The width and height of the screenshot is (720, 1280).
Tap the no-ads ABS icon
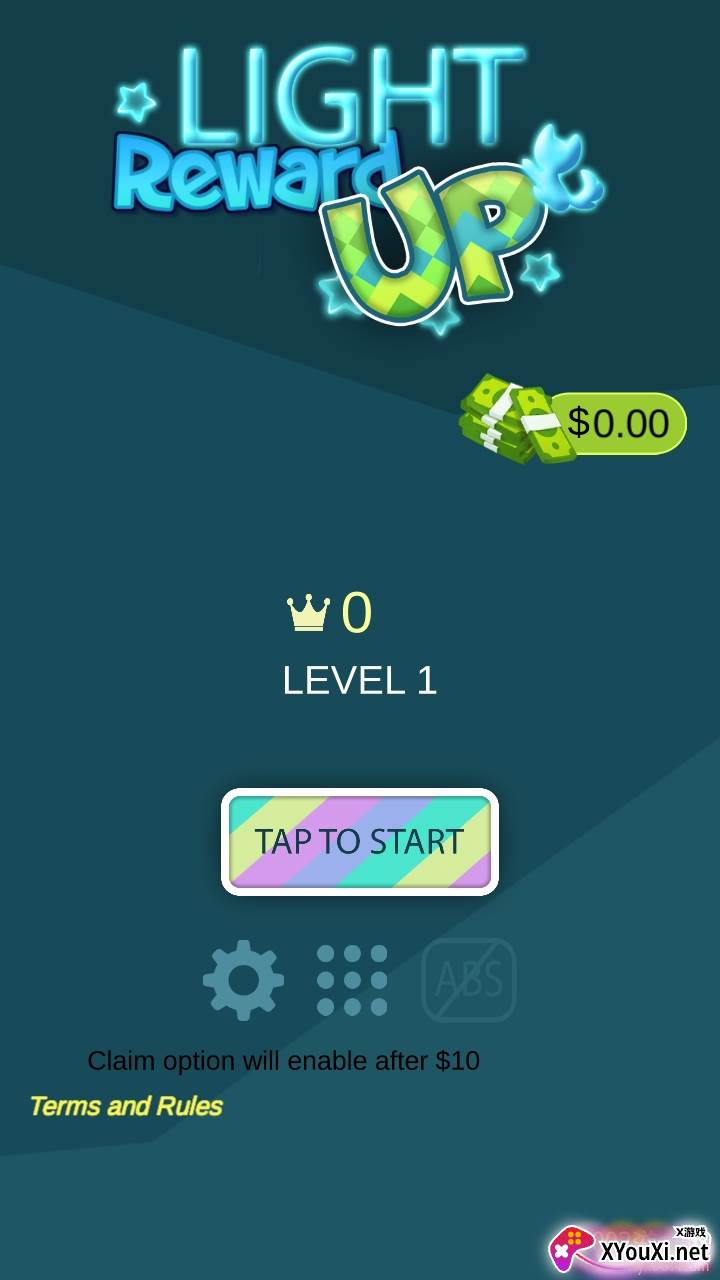click(469, 980)
